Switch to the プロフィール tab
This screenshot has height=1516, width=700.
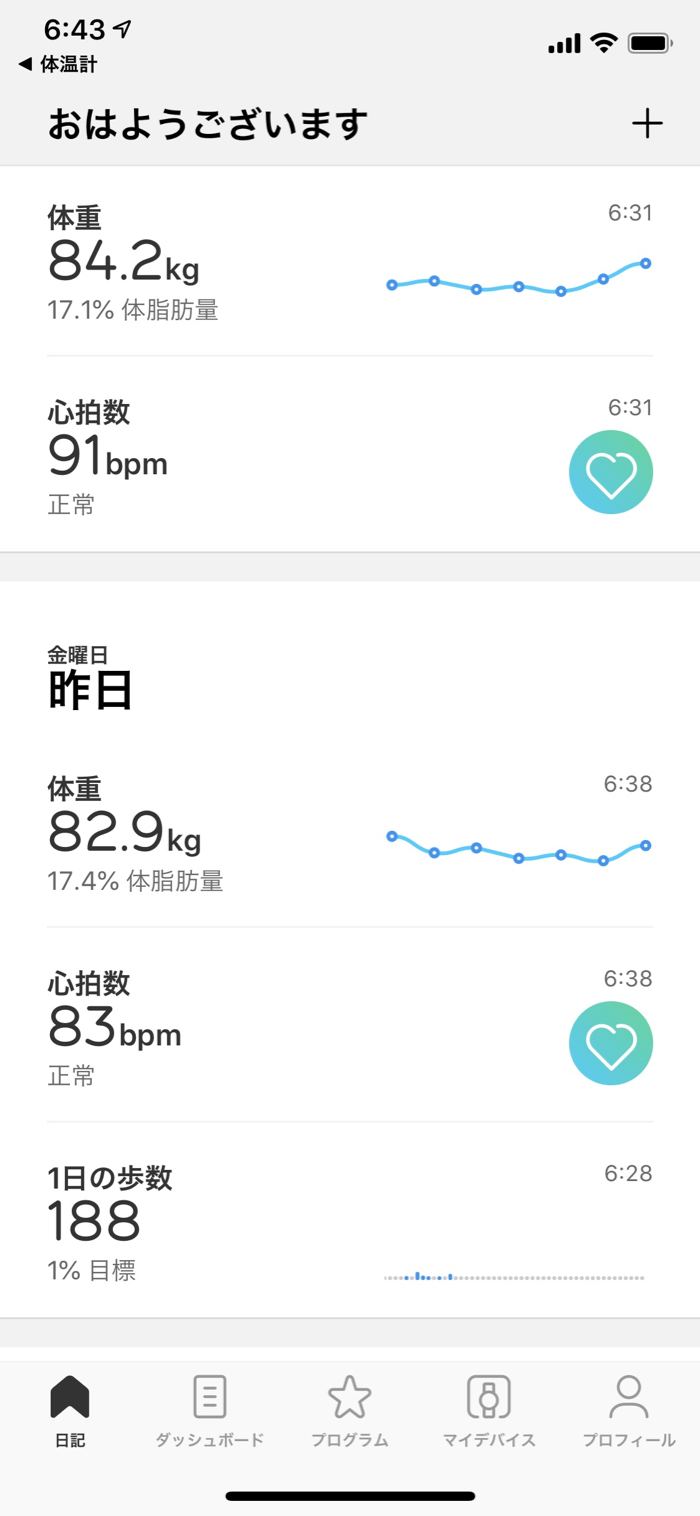click(x=629, y=1411)
